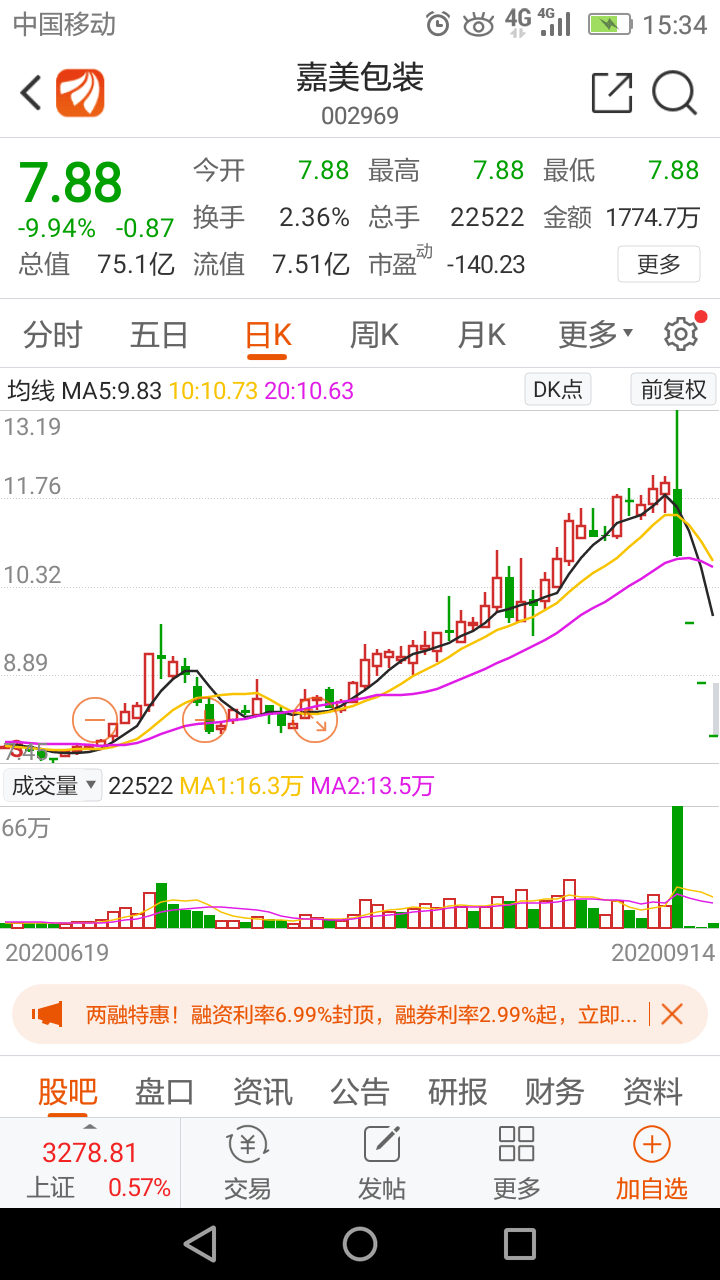The width and height of the screenshot is (720, 1280).
Task: Tap the 交易 trade icon
Action: click(248, 1160)
